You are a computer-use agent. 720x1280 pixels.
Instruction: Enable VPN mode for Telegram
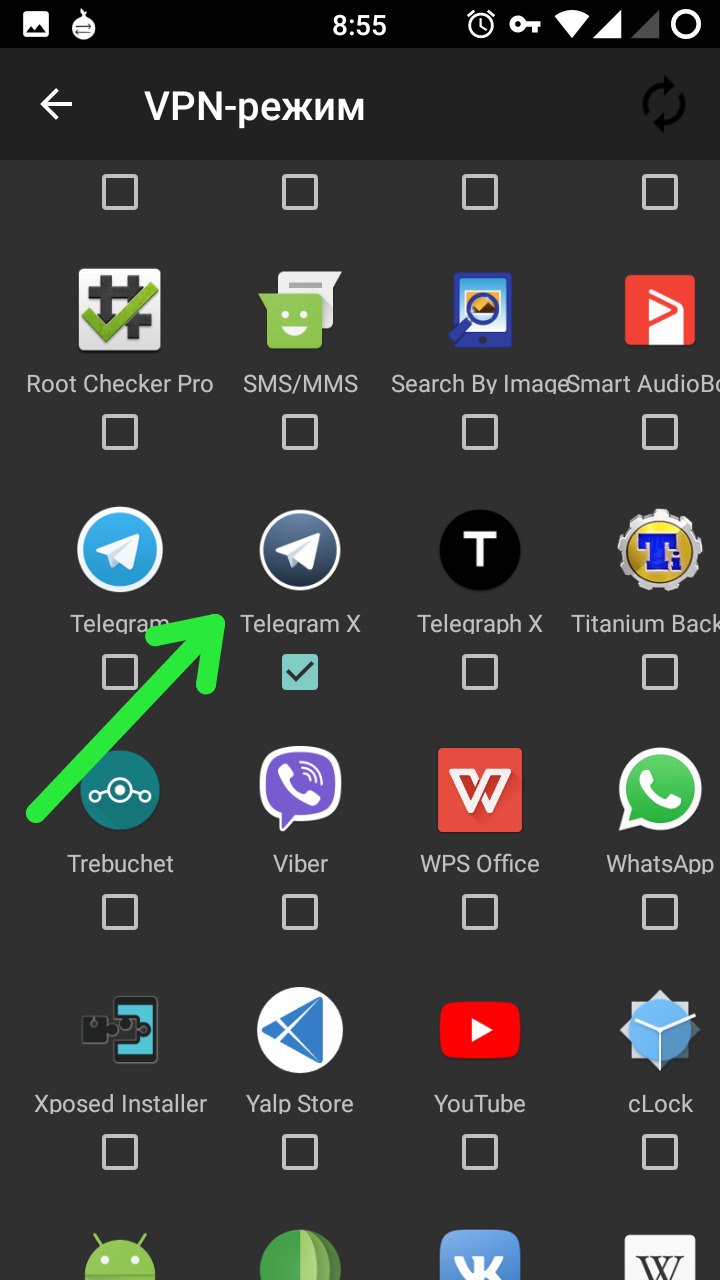[120, 672]
